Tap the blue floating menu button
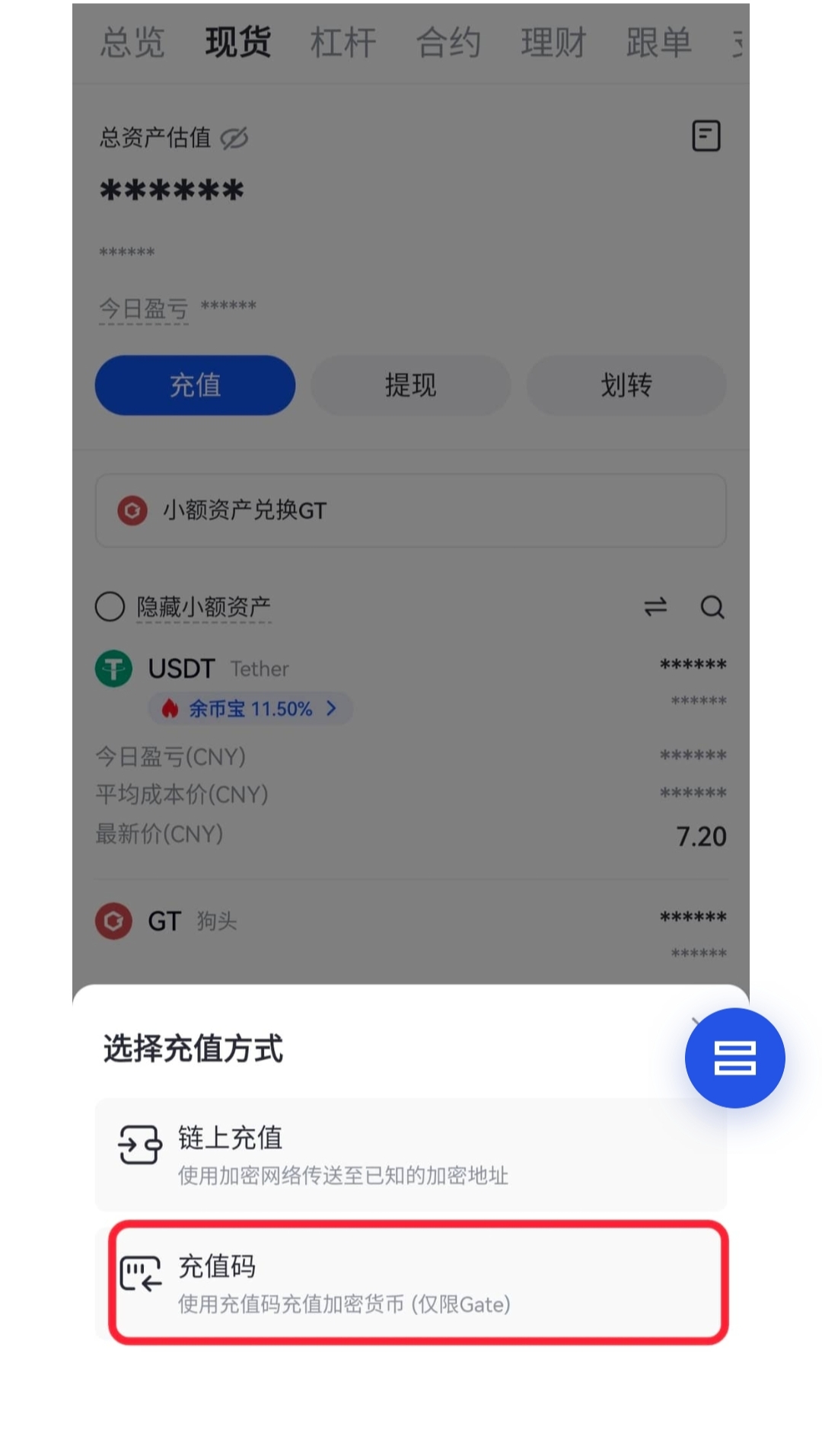The width and height of the screenshot is (822, 1456). [x=734, y=1058]
